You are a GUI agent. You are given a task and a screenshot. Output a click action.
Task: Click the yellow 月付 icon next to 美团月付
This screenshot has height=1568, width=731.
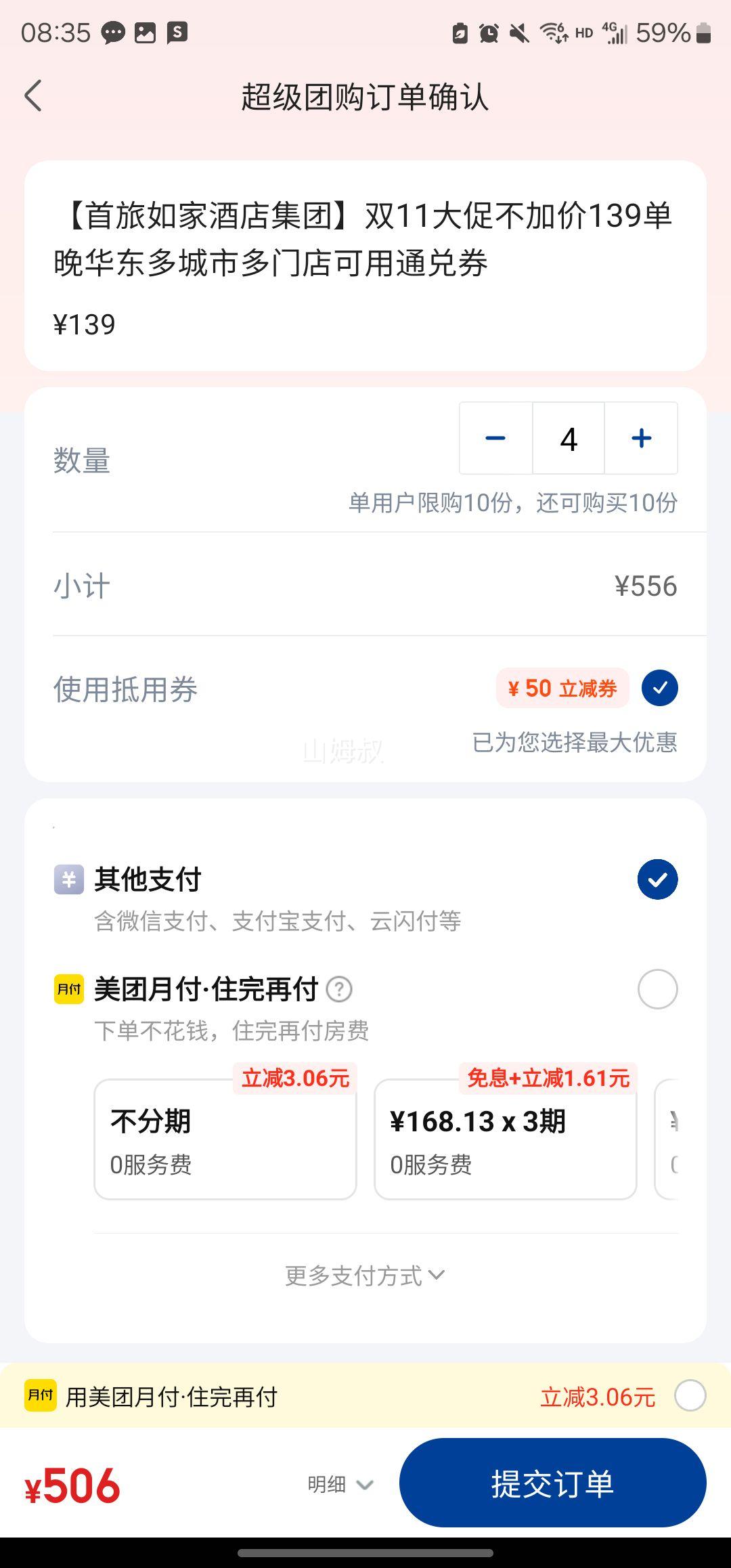pos(68,988)
